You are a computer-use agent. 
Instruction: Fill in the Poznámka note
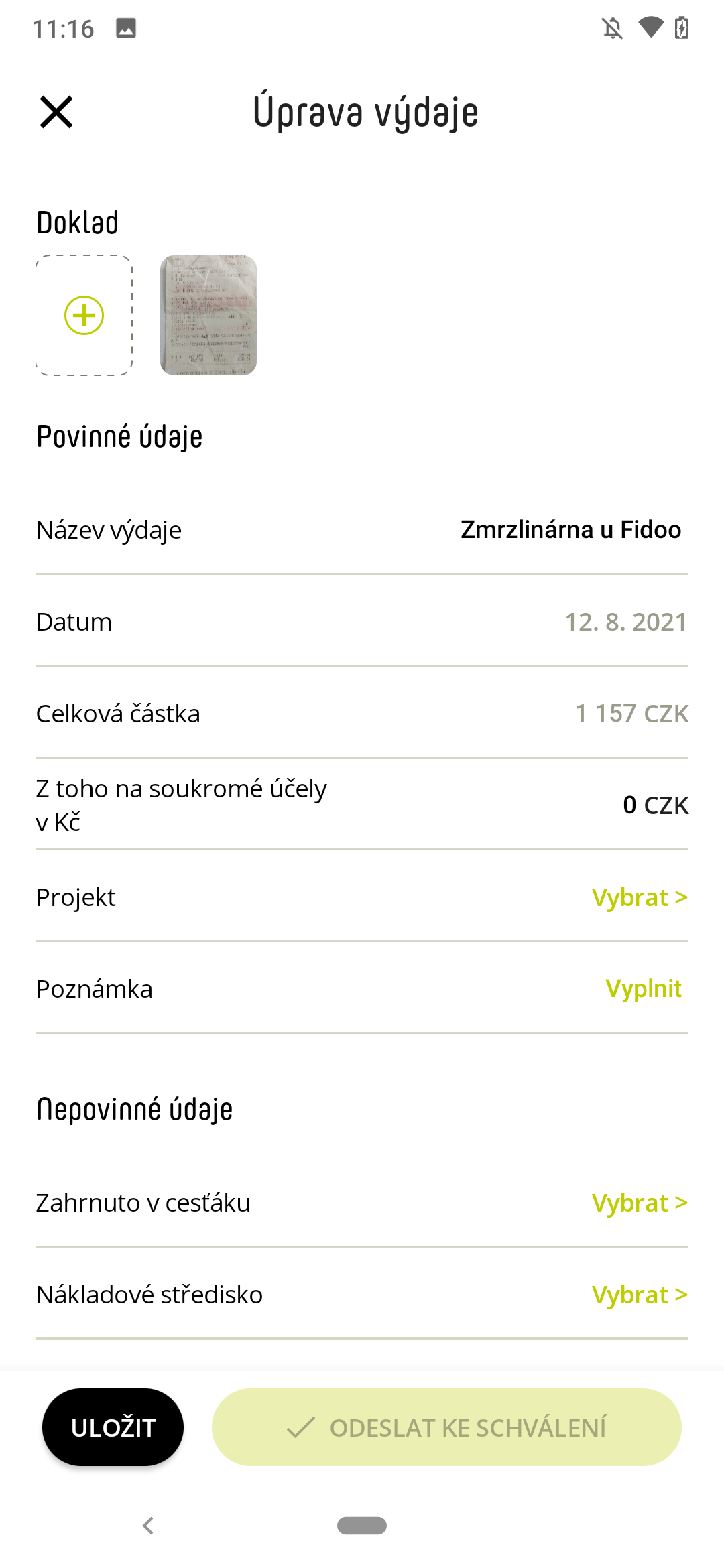pyautogui.click(x=362, y=988)
